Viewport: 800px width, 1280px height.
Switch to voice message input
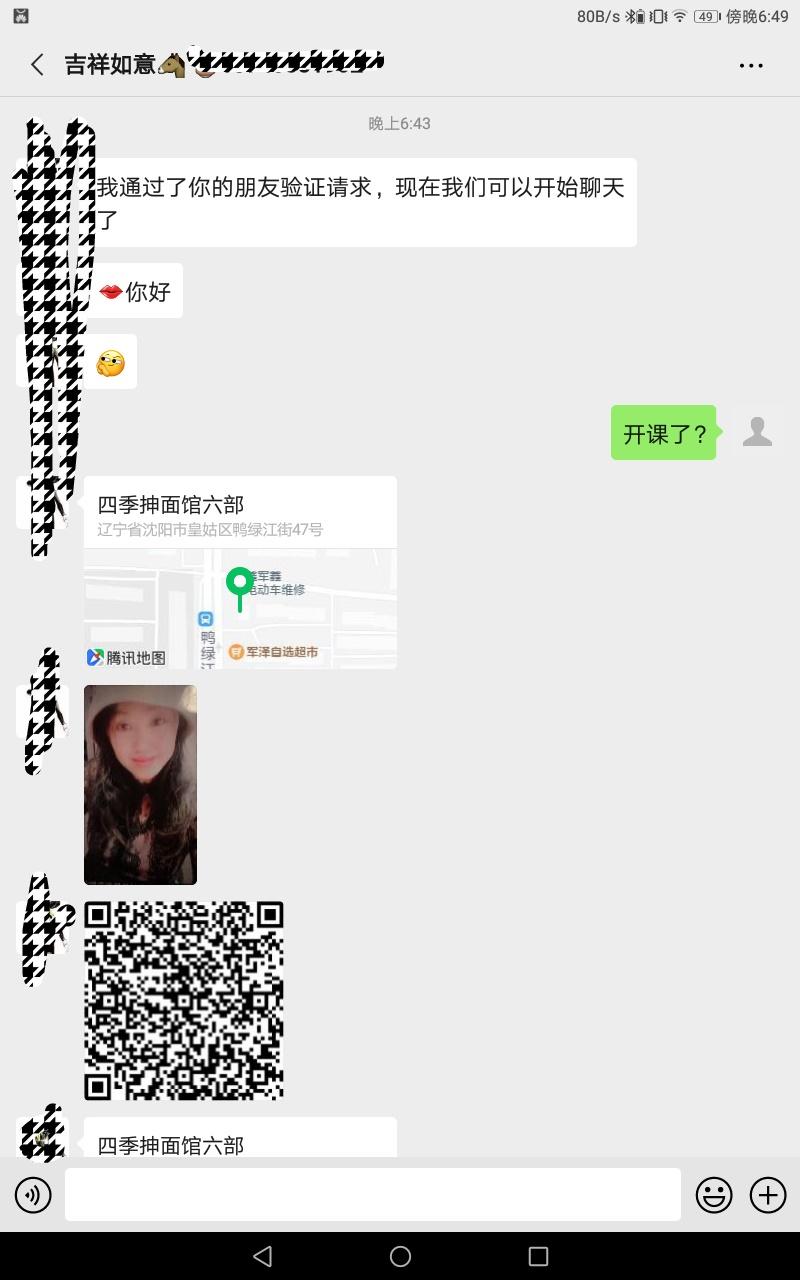tap(33, 1195)
